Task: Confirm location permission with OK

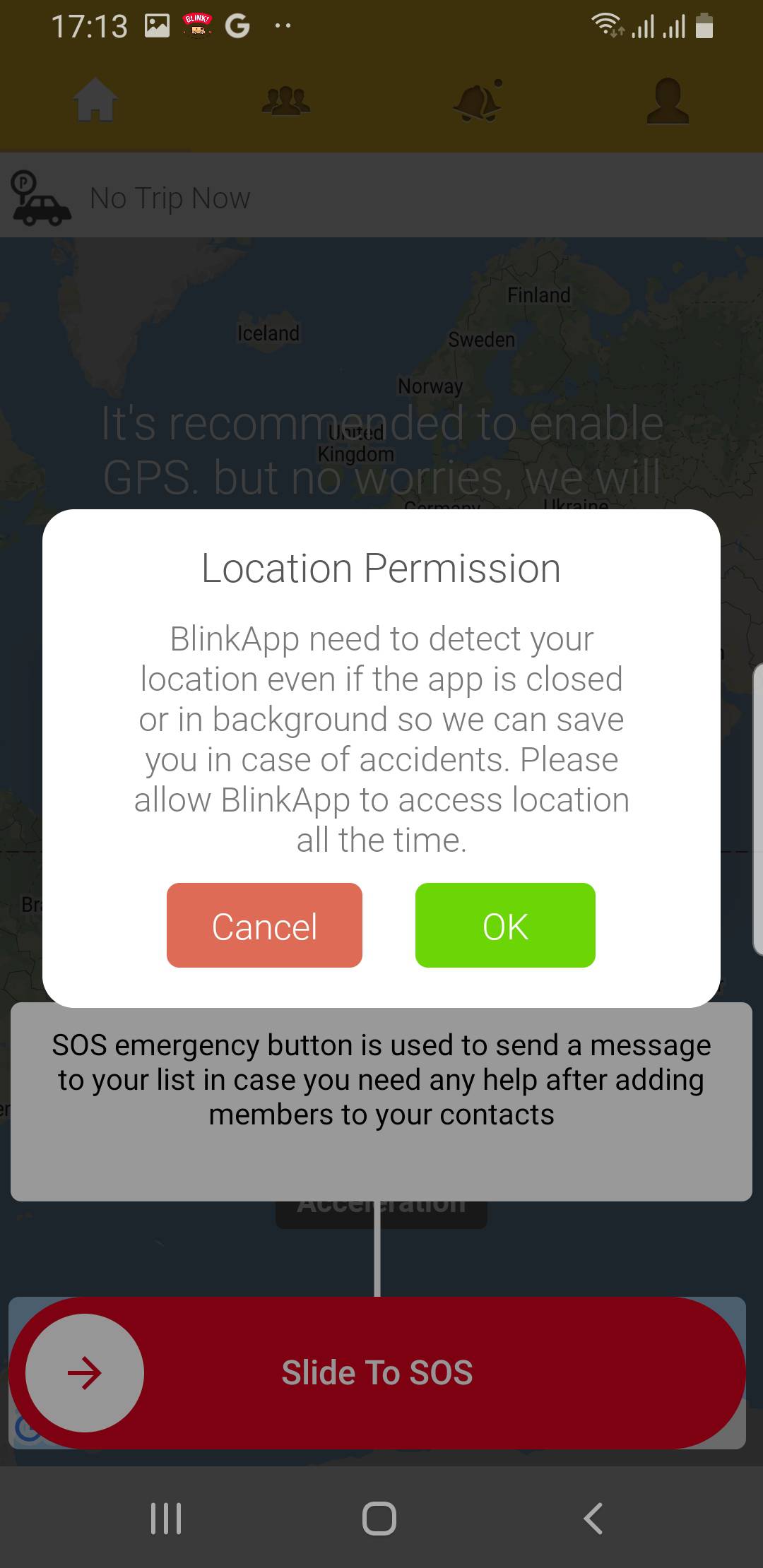Action: click(505, 925)
